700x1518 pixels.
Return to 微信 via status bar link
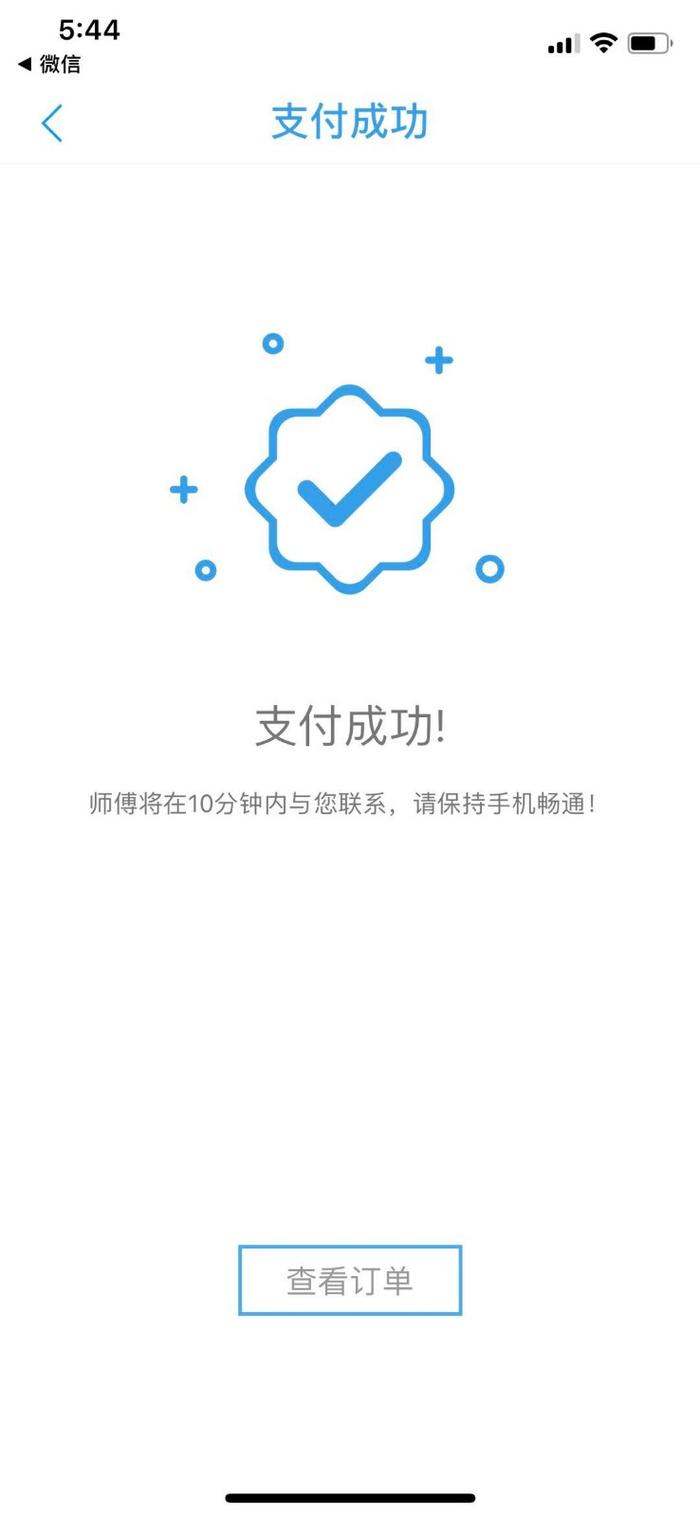[x=50, y=65]
